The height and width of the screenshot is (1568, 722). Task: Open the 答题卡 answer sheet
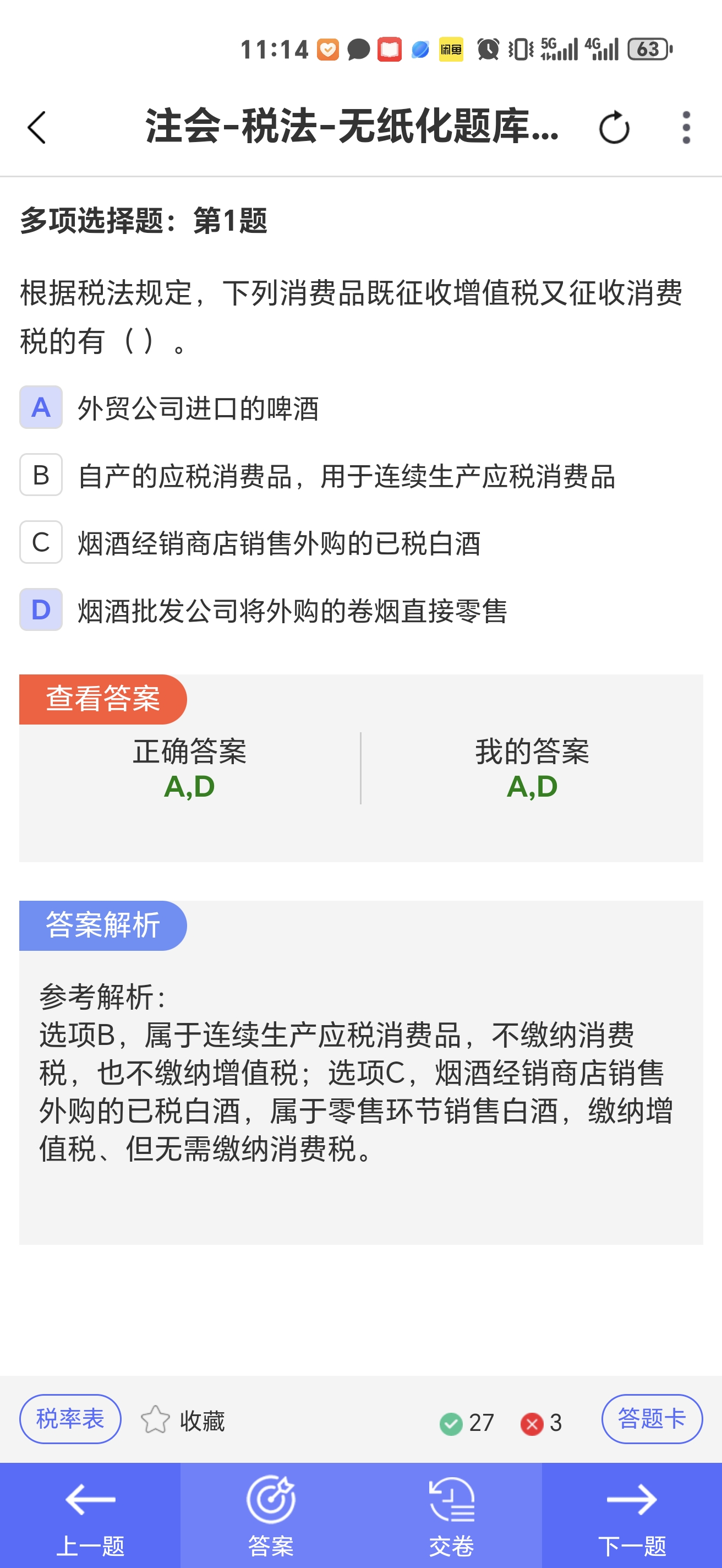(652, 1419)
